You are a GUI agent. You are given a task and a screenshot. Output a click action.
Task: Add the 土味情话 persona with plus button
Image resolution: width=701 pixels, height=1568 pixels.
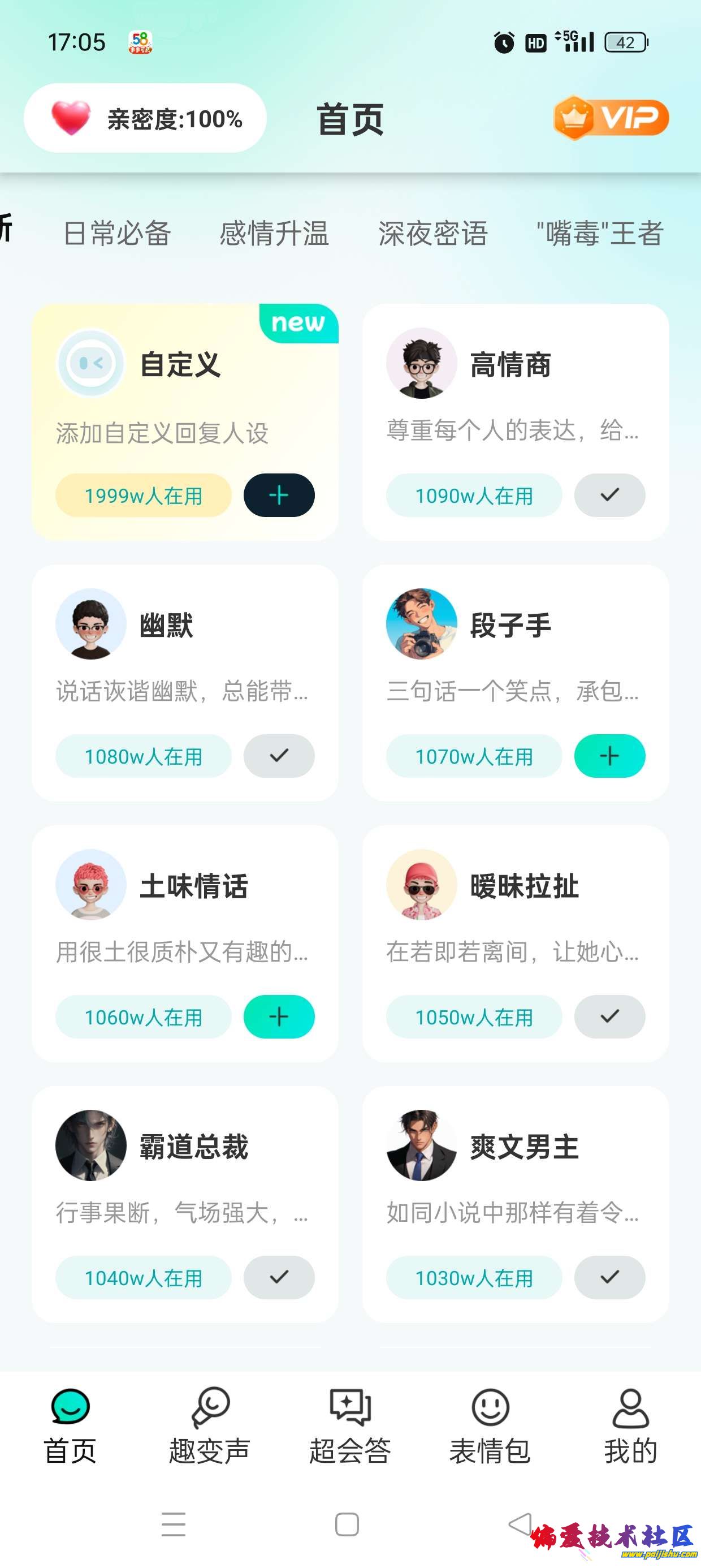pyautogui.click(x=279, y=1016)
